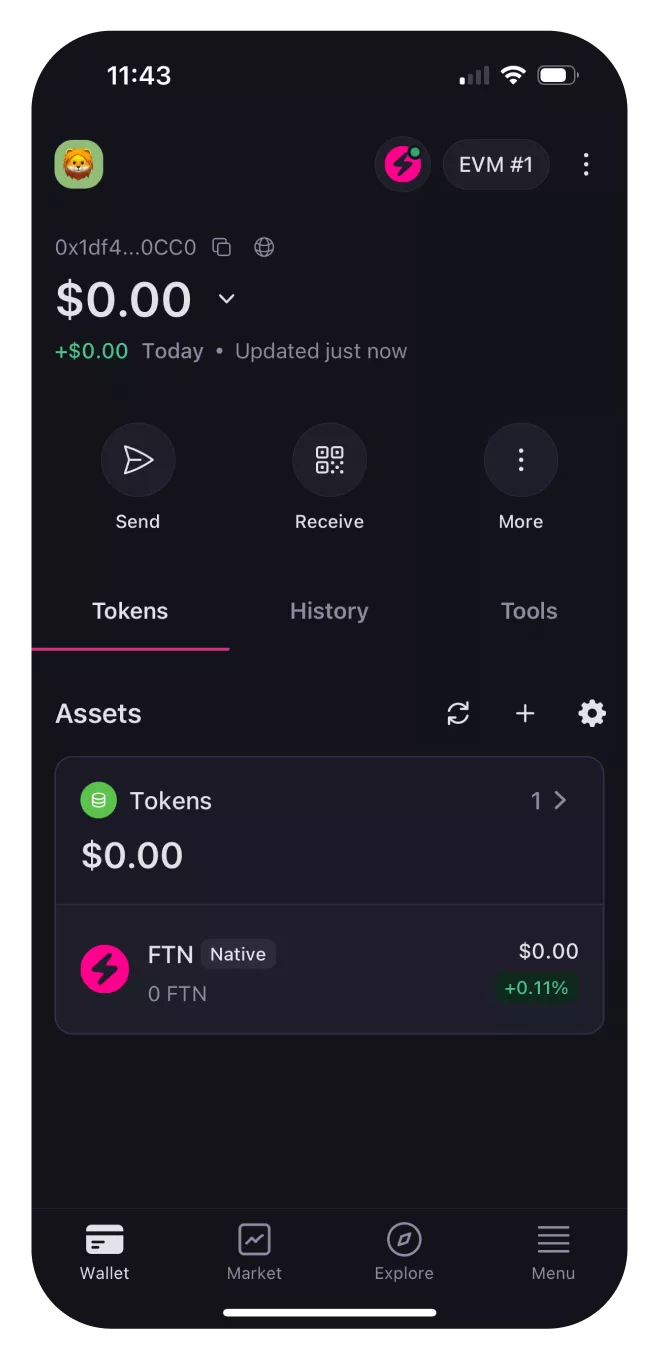Expand the balance dropdown arrow
The image size is (658, 1370).
(x=227, y=299)
